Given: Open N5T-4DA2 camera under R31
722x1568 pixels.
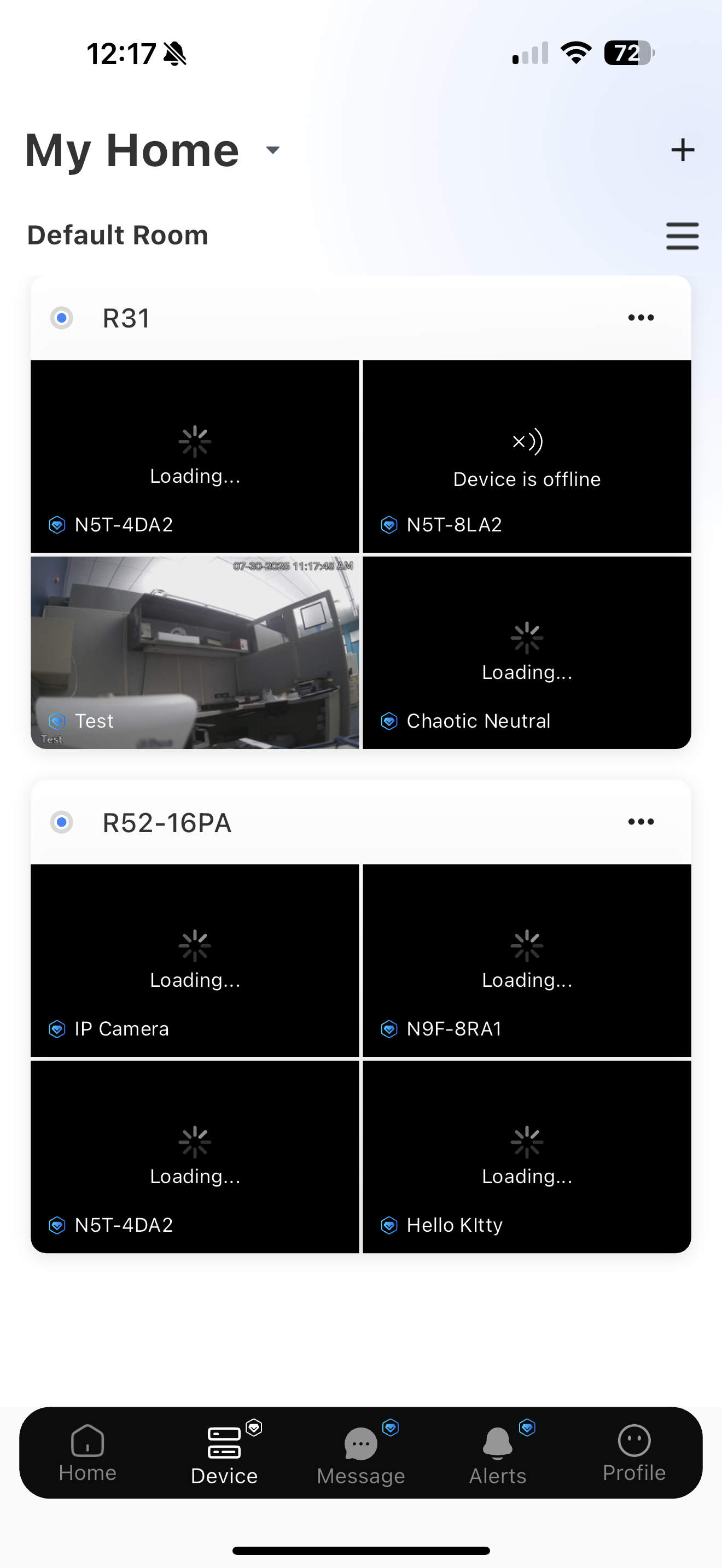Looking at the screenshot, I should click(195, 457).
